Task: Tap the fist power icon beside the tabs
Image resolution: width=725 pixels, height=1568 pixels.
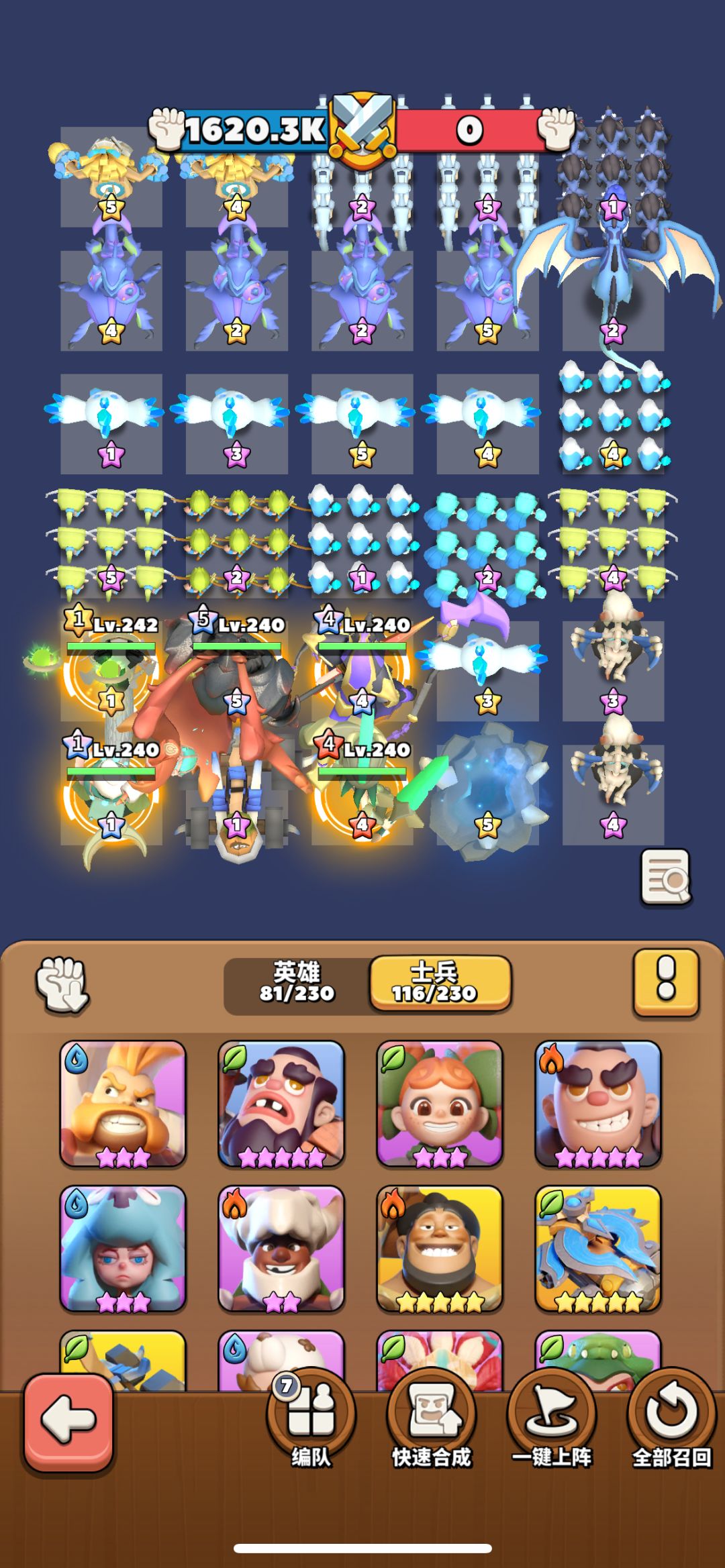Action: pyautogui.click(x=62, y=984)
